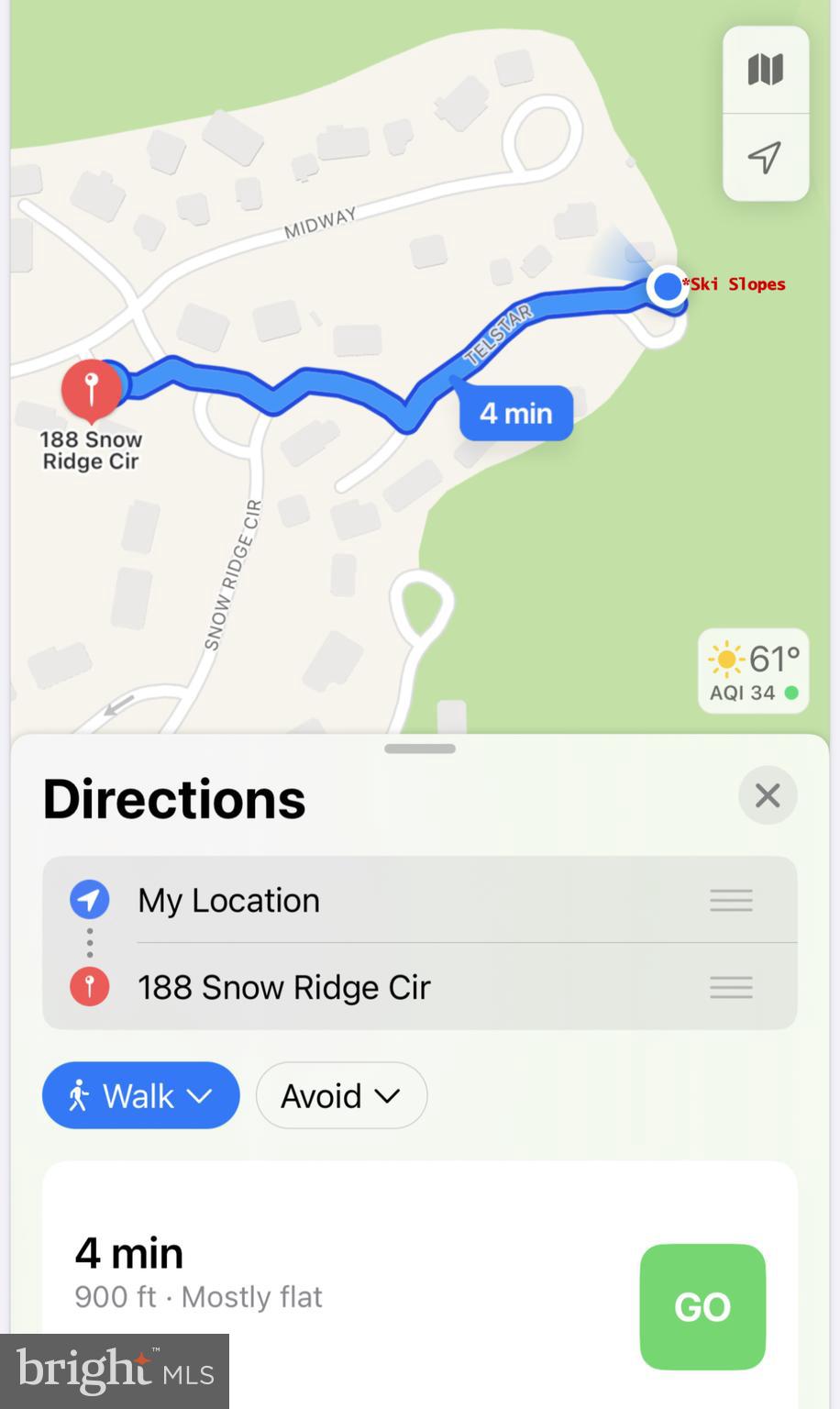Open the weather and AQI widget
This screenshot has width=840, height=1409.
point(753,672)
